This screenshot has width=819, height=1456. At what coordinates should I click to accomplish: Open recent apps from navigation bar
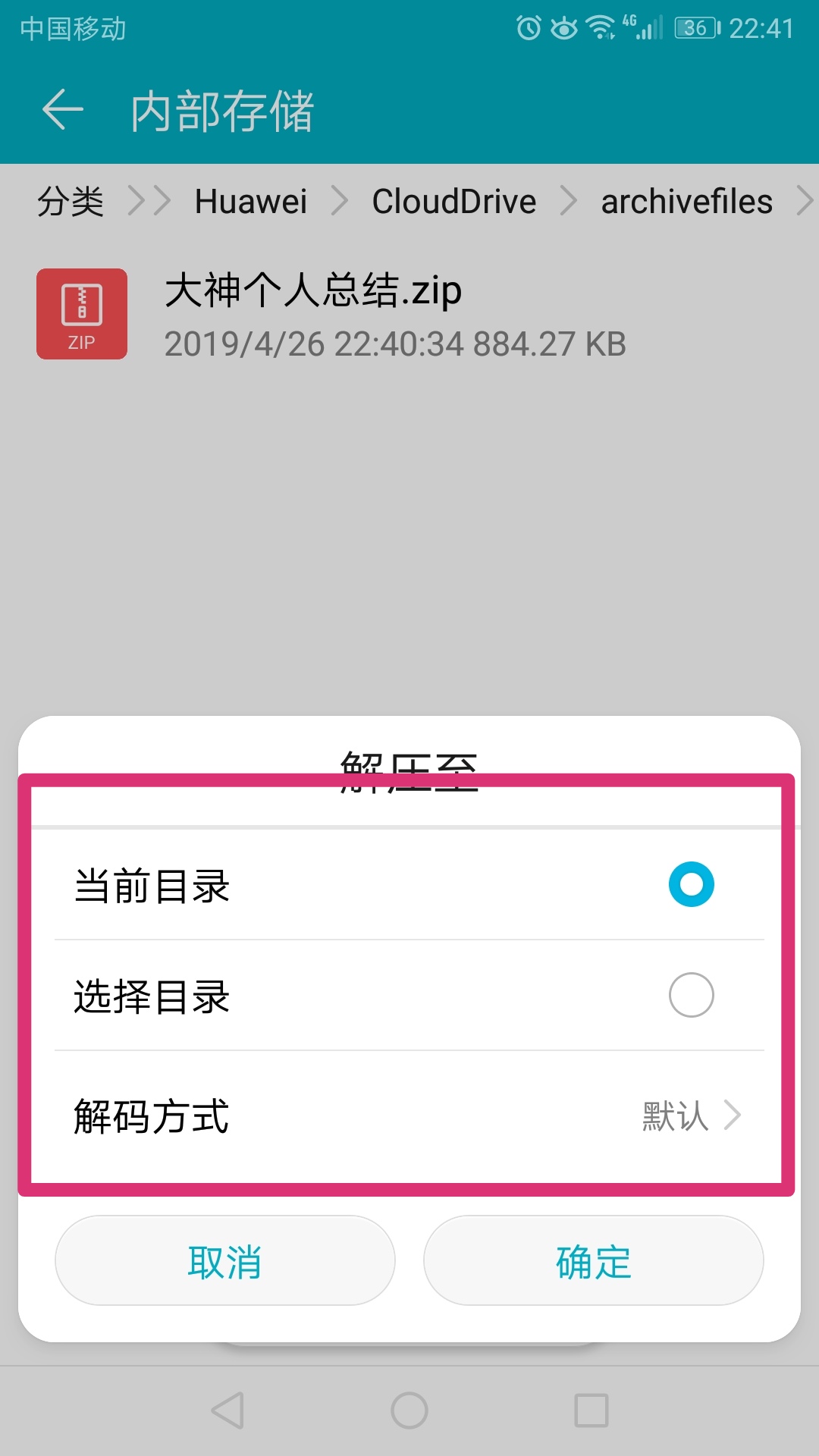(591, 1410)
